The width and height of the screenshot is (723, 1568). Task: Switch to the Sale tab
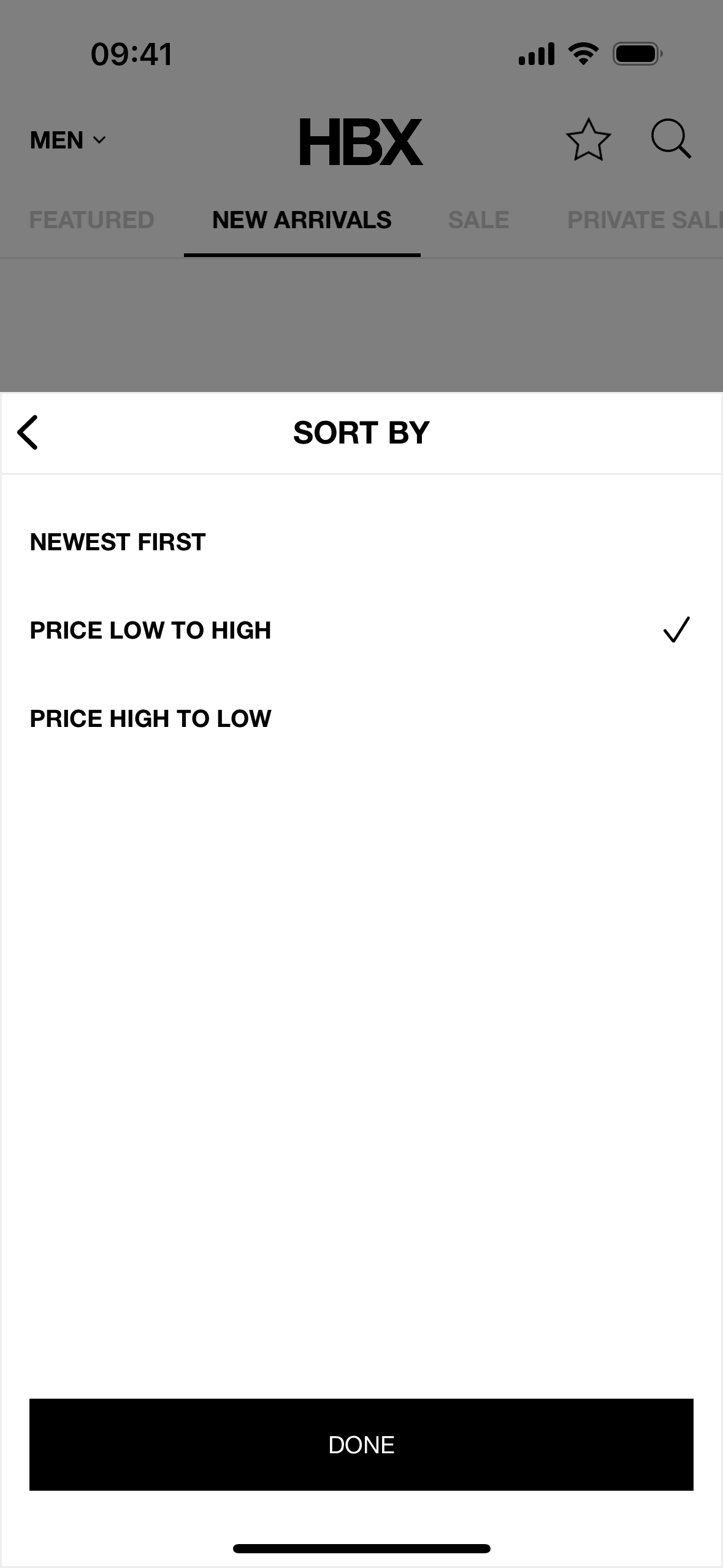pyautogui.click(x=478, y=220)
